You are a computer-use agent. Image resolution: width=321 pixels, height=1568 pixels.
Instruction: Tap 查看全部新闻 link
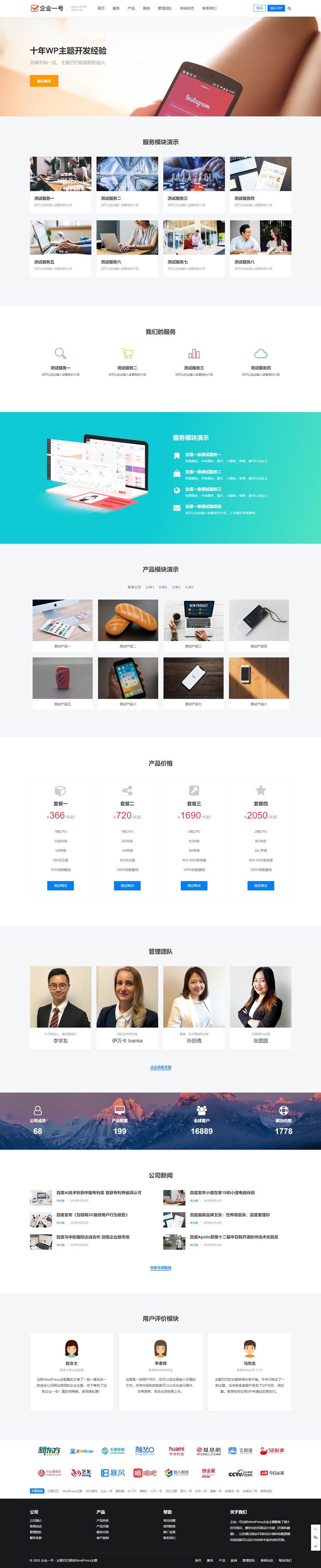160,1267
